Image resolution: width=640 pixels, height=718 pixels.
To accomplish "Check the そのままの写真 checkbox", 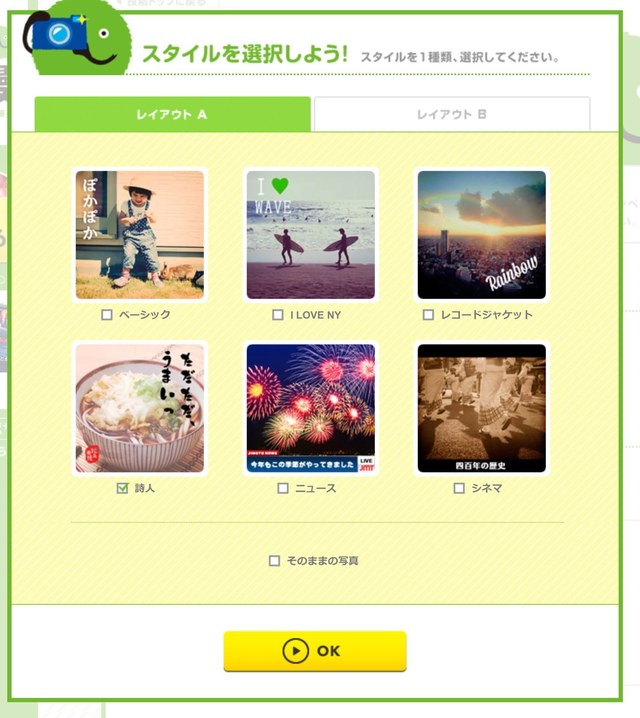I will coord(274,561).
